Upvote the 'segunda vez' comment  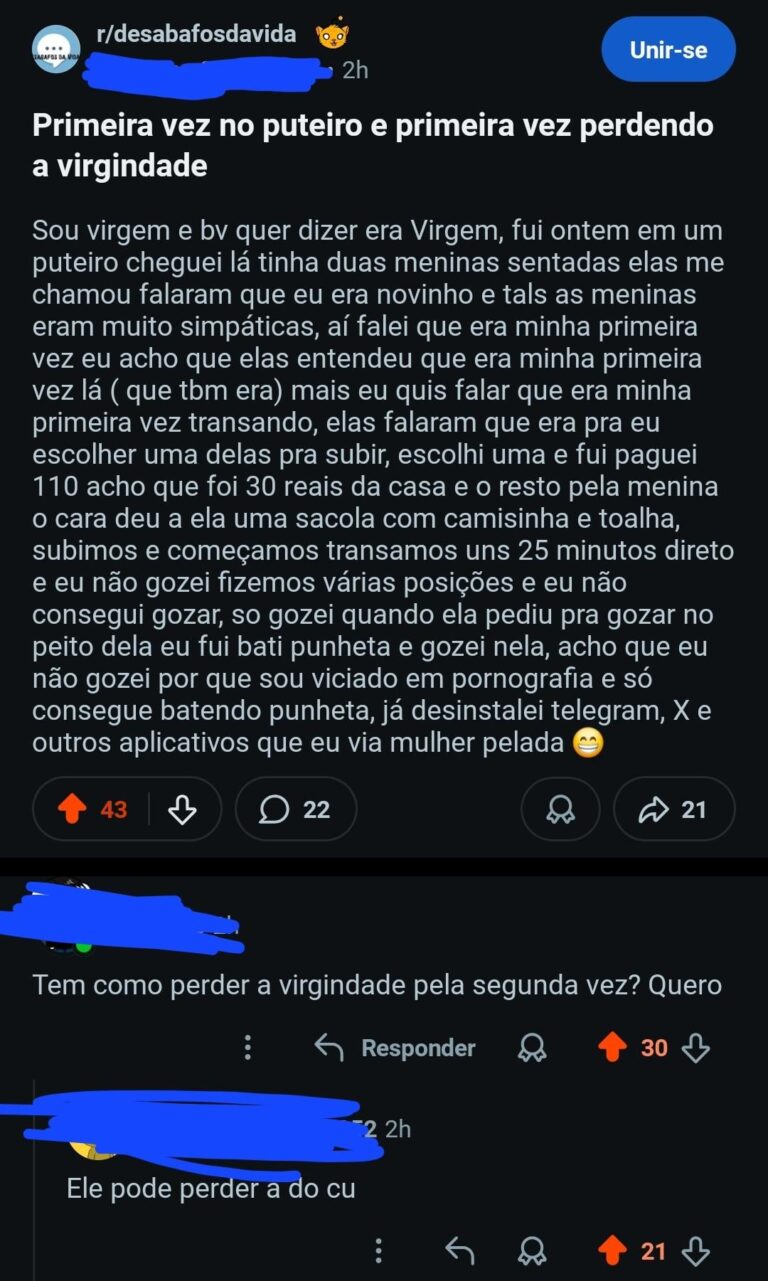611,1048
